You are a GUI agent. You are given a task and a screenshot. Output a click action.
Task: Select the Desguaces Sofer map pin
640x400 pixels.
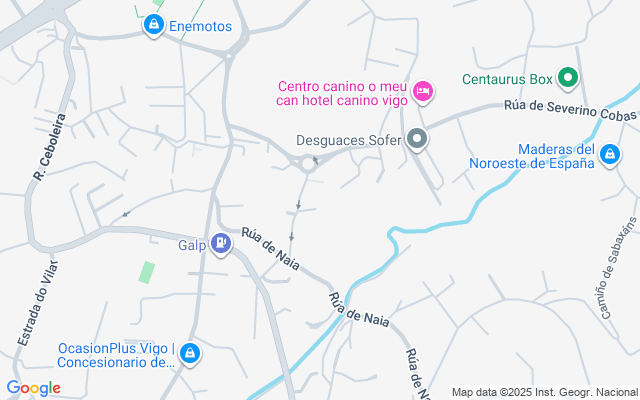point(417,140)
